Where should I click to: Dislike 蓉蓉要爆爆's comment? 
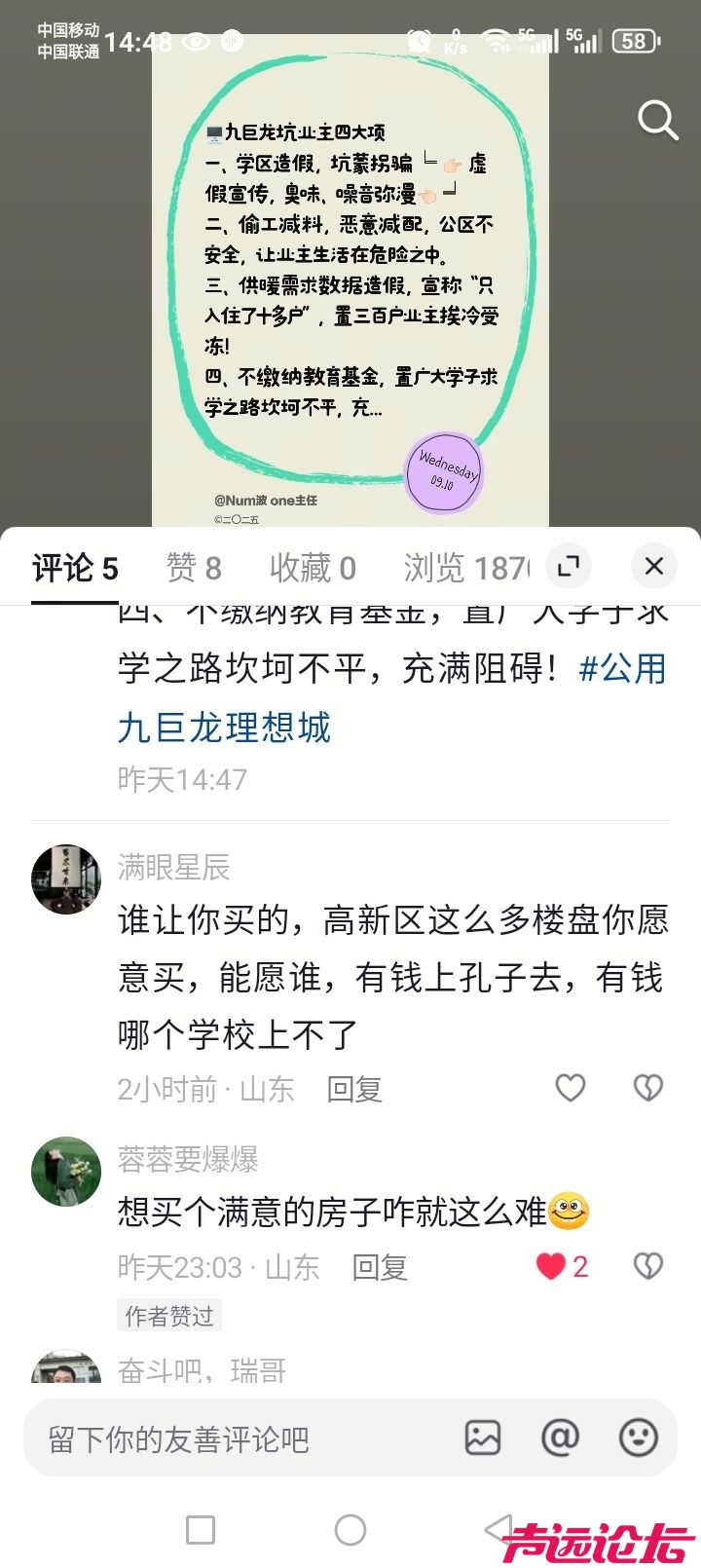647,1266
